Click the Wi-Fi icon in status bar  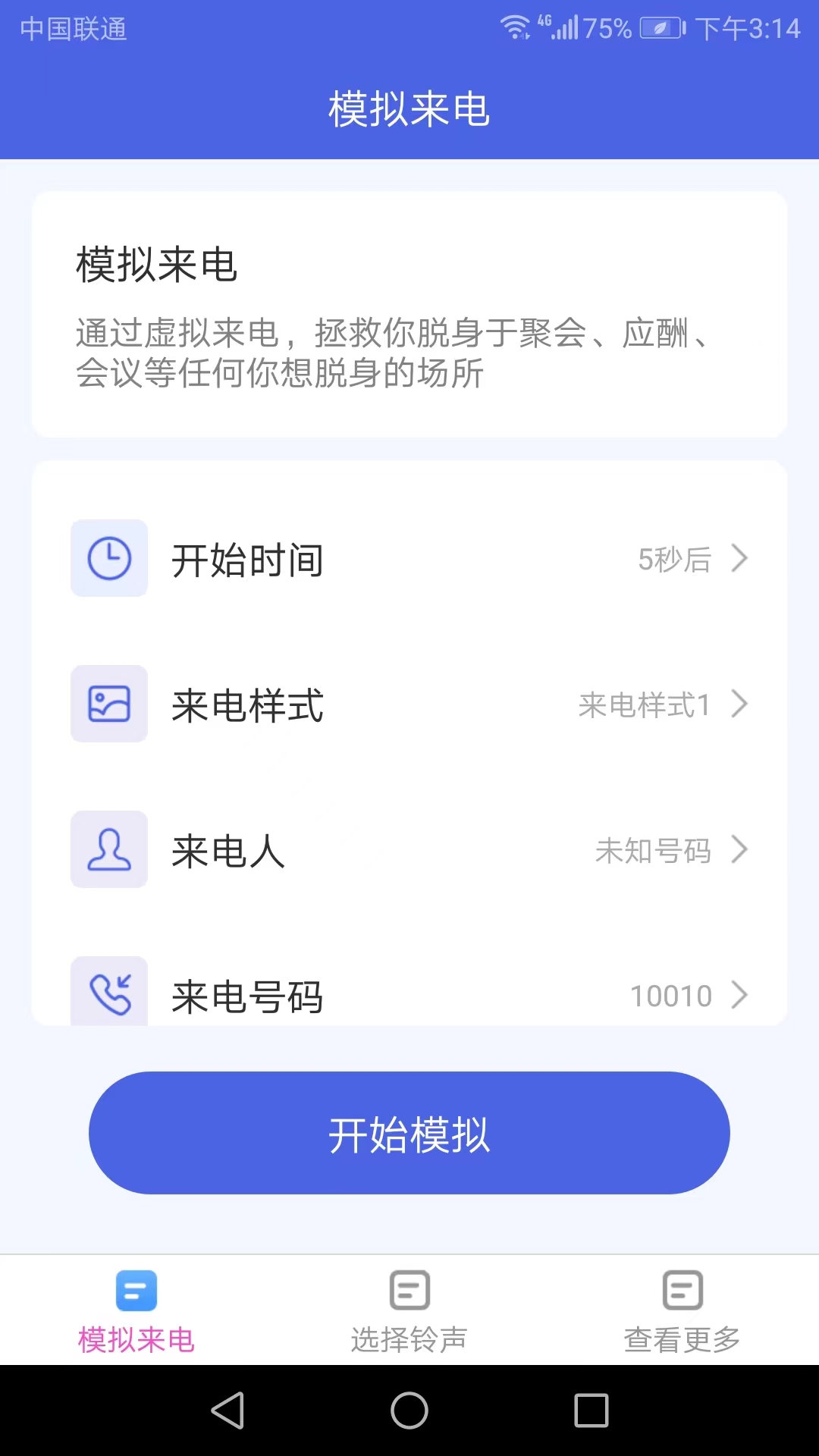516,26
